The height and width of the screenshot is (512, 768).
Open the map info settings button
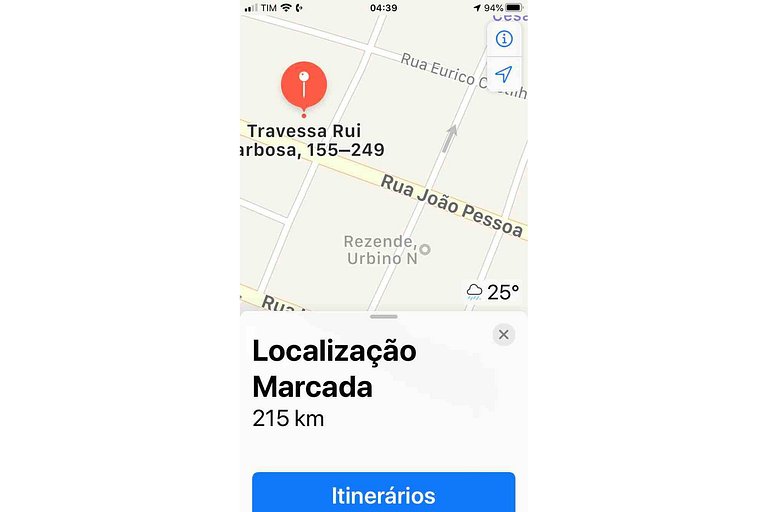tap(504, 39)
